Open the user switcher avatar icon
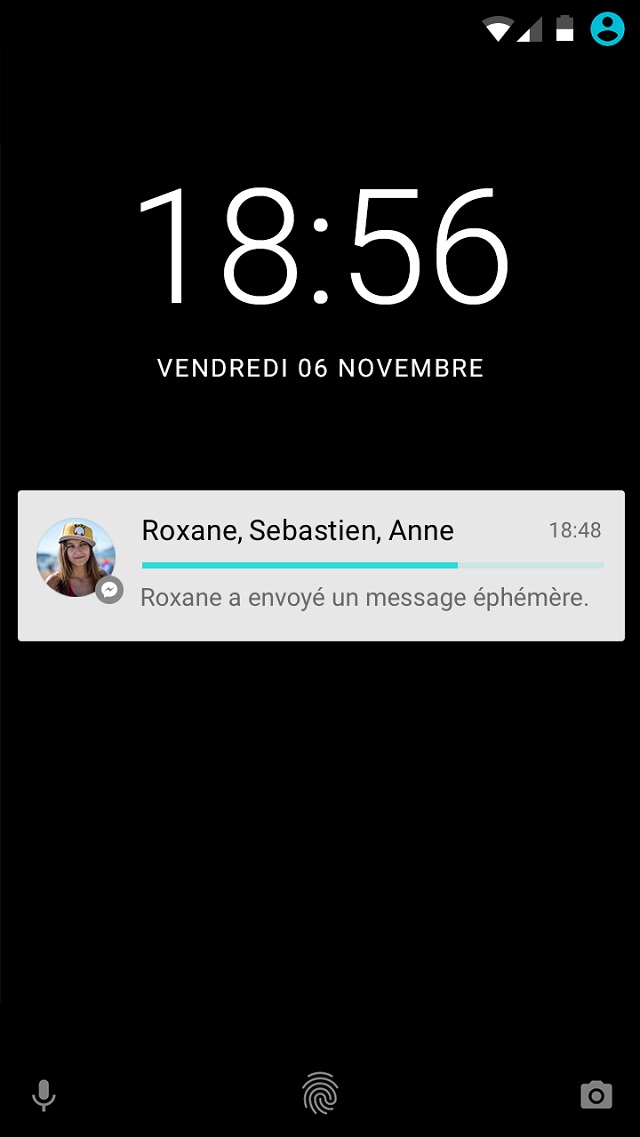 click(607, 29)
